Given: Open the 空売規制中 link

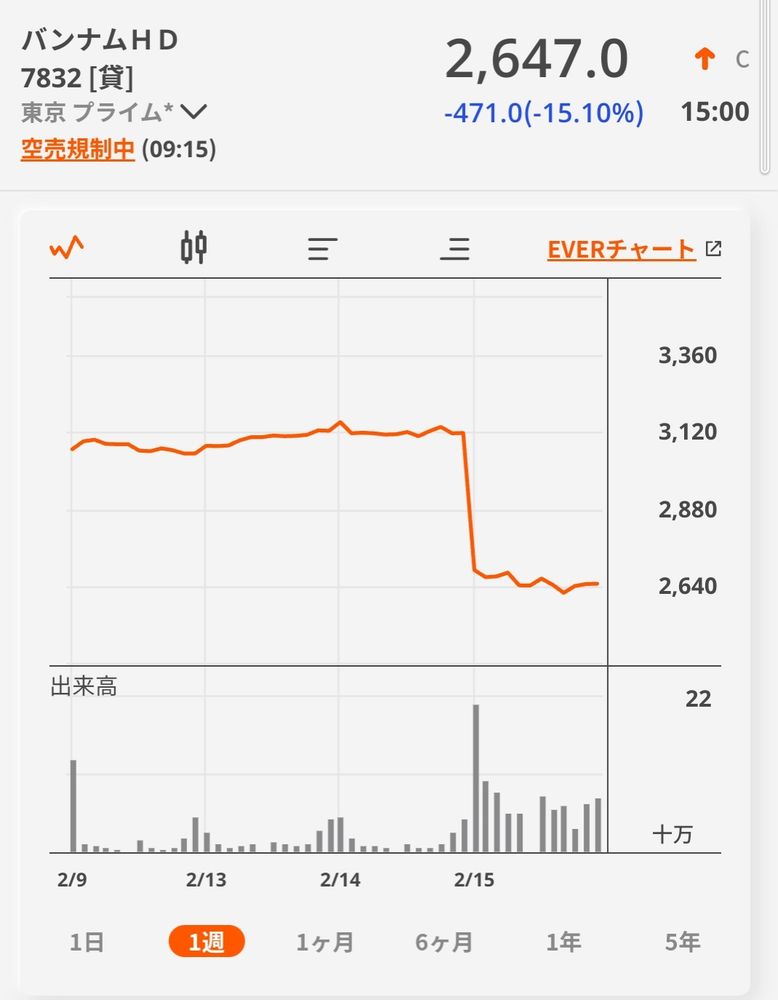Looking at the screenshot, I should pyautogui.click(x=78, y=150).
